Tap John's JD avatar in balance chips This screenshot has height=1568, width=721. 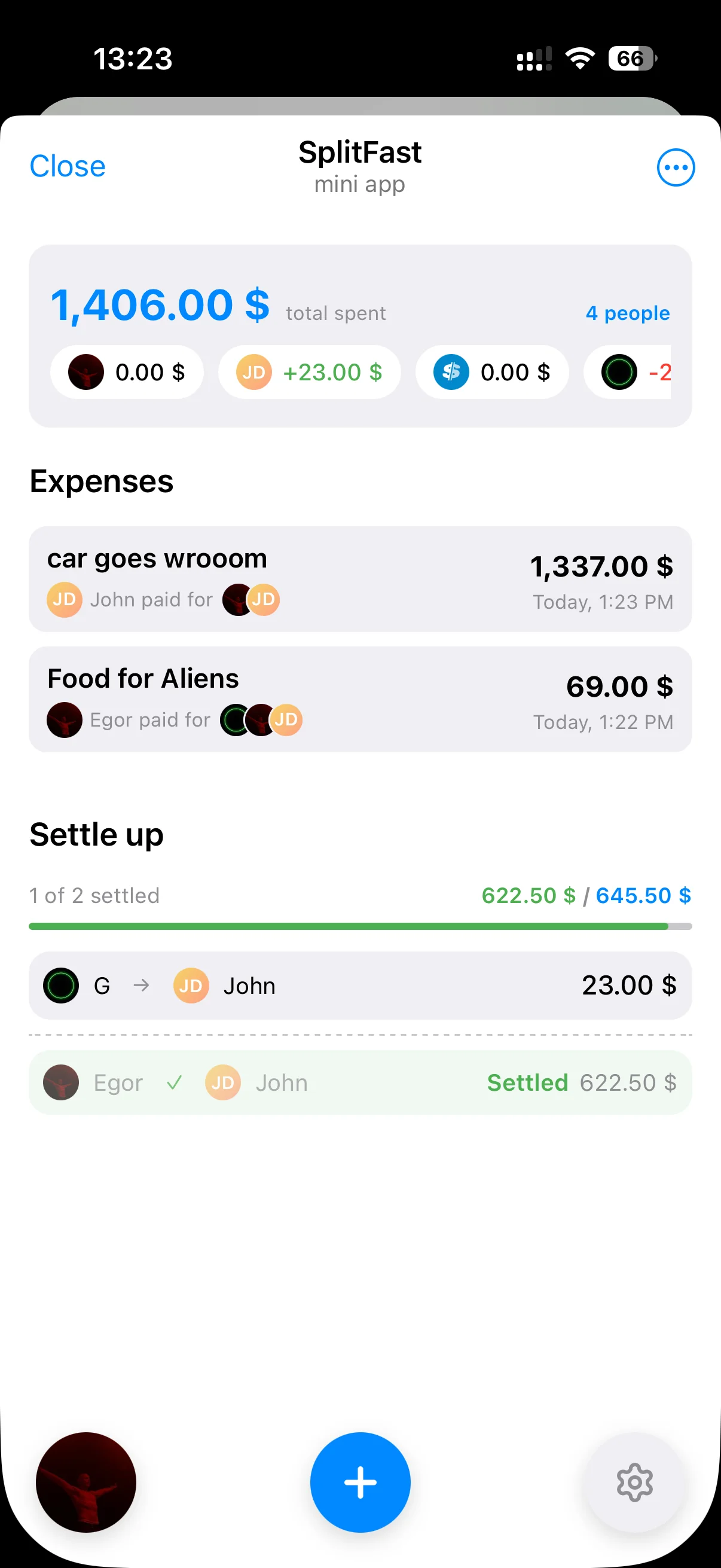tap(253, 372)
